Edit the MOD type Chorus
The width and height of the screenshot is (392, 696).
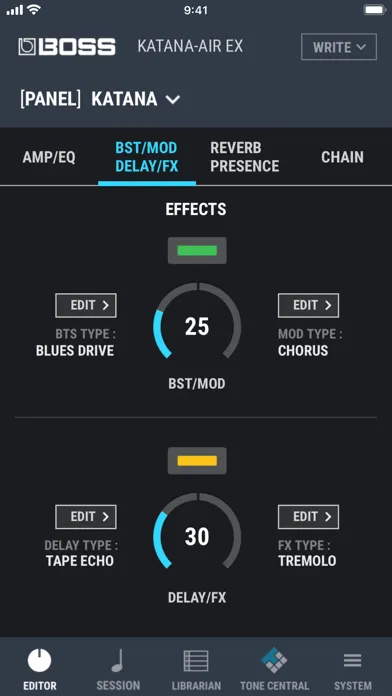(x=309, y=305)
